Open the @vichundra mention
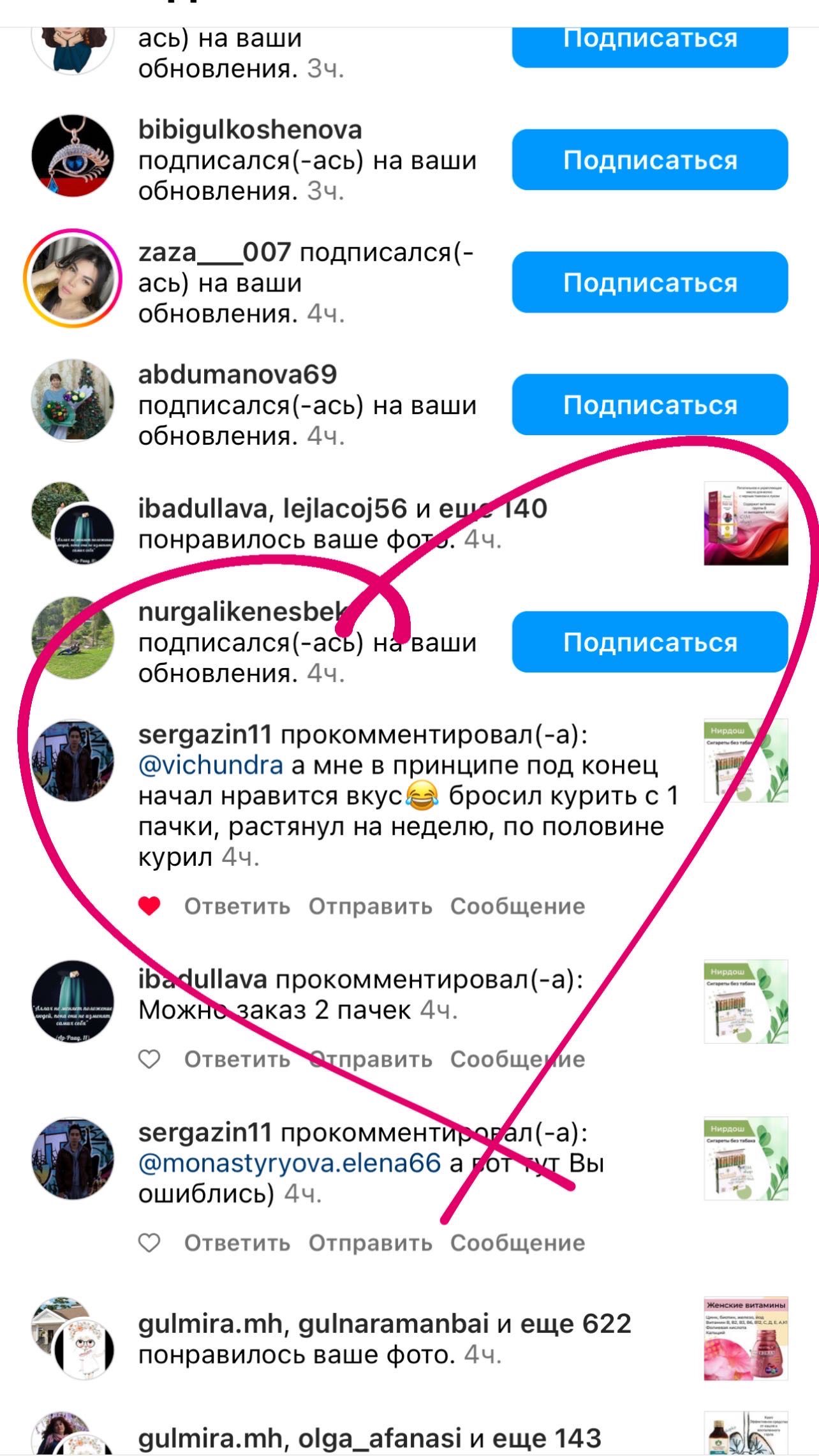Screen dimensions: 819x1456 (210, 765)
